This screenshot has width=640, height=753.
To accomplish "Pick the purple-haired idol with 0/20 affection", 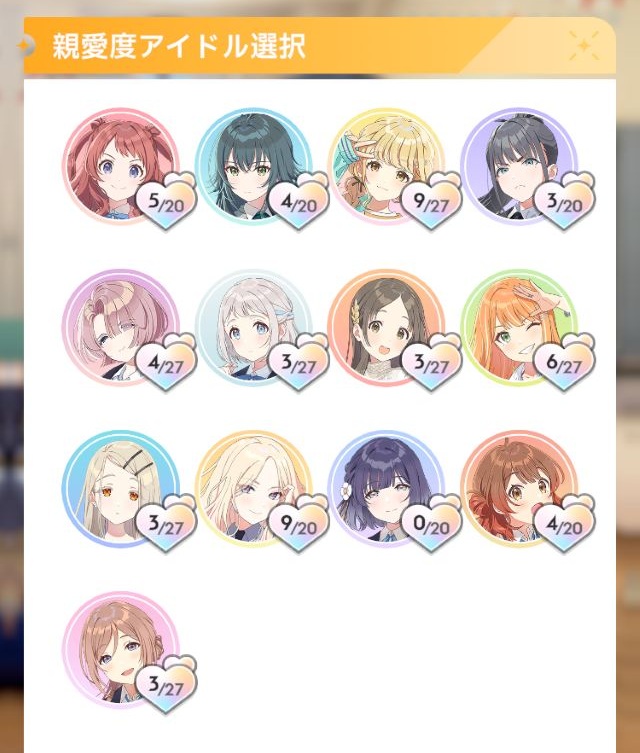I will 386,489.
